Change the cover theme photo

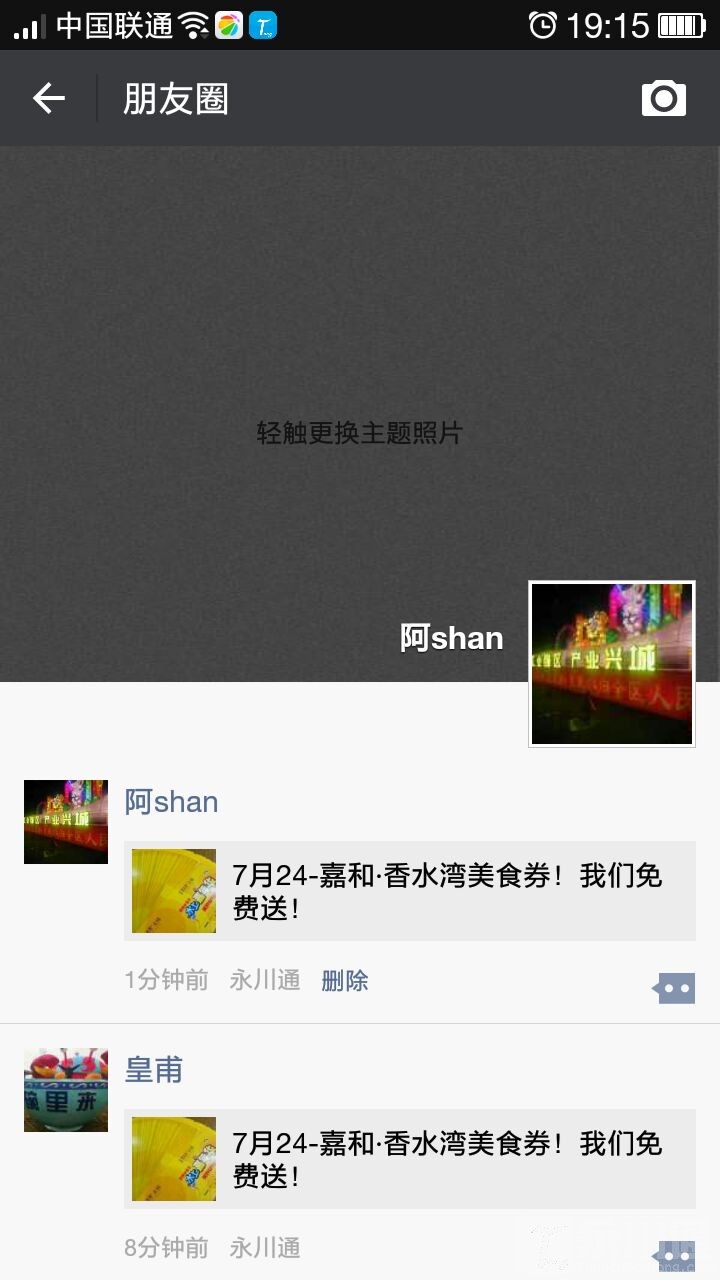tap(359, 432)
